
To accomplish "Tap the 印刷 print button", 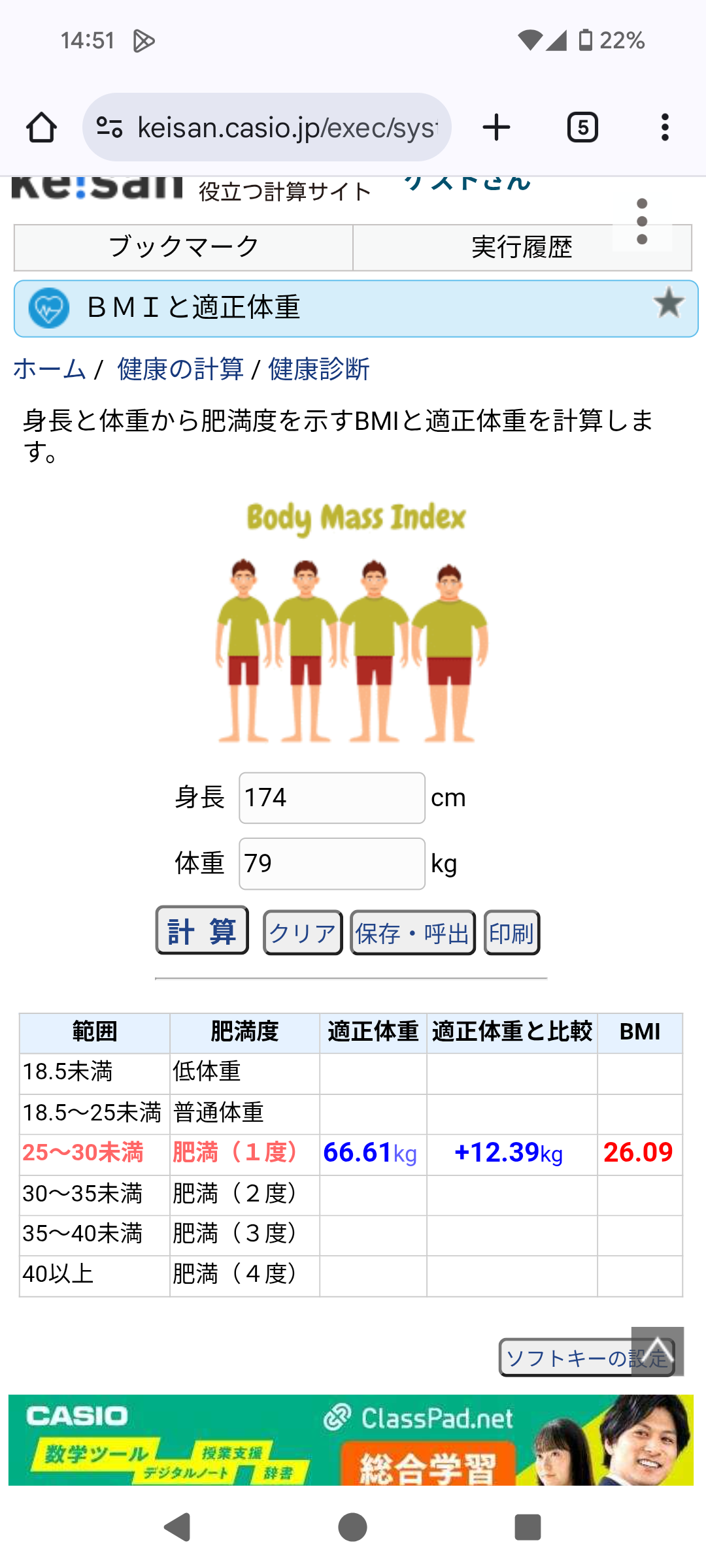I will point(512,933).
